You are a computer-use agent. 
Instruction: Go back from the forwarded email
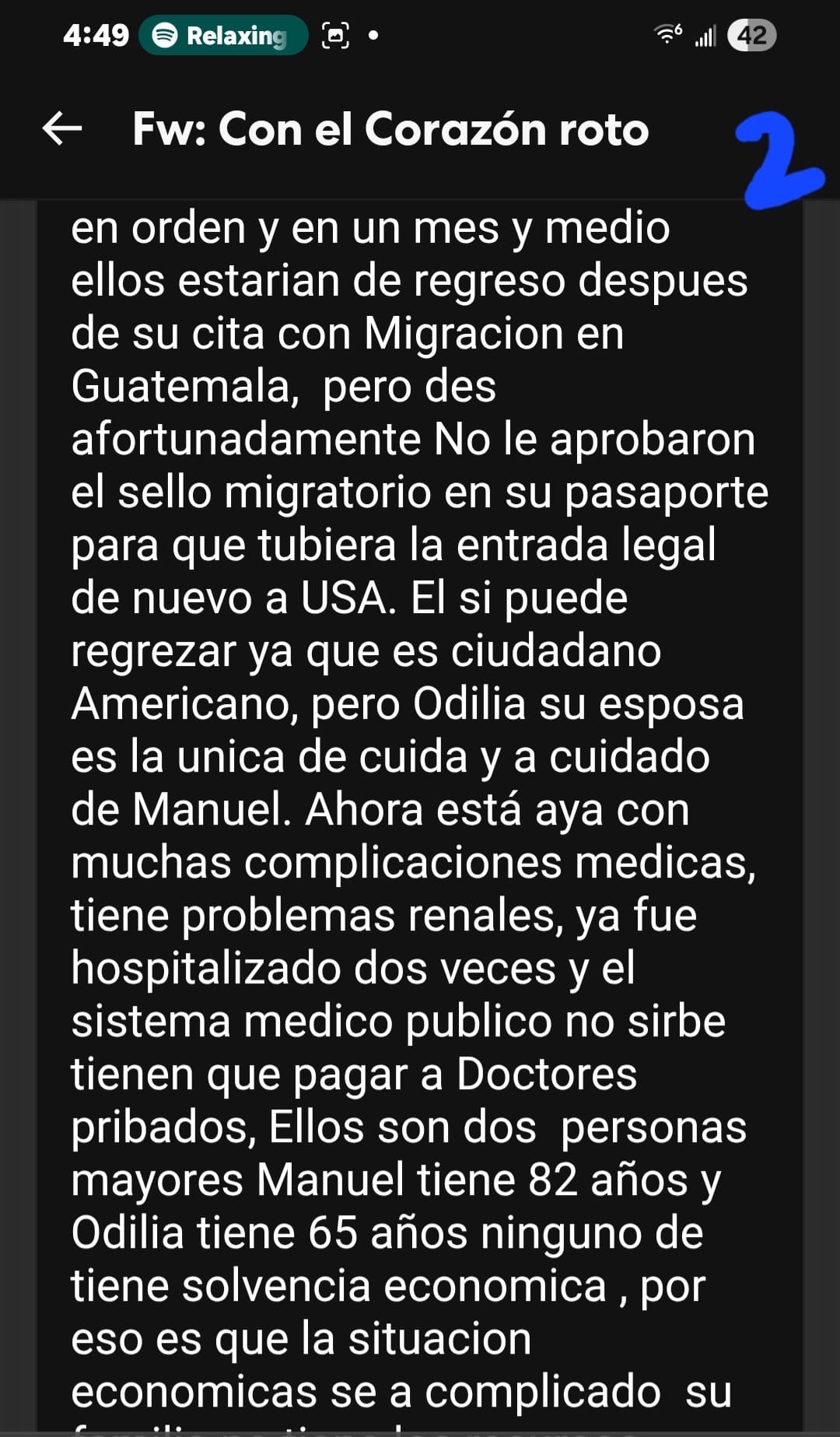pos(62,128)
